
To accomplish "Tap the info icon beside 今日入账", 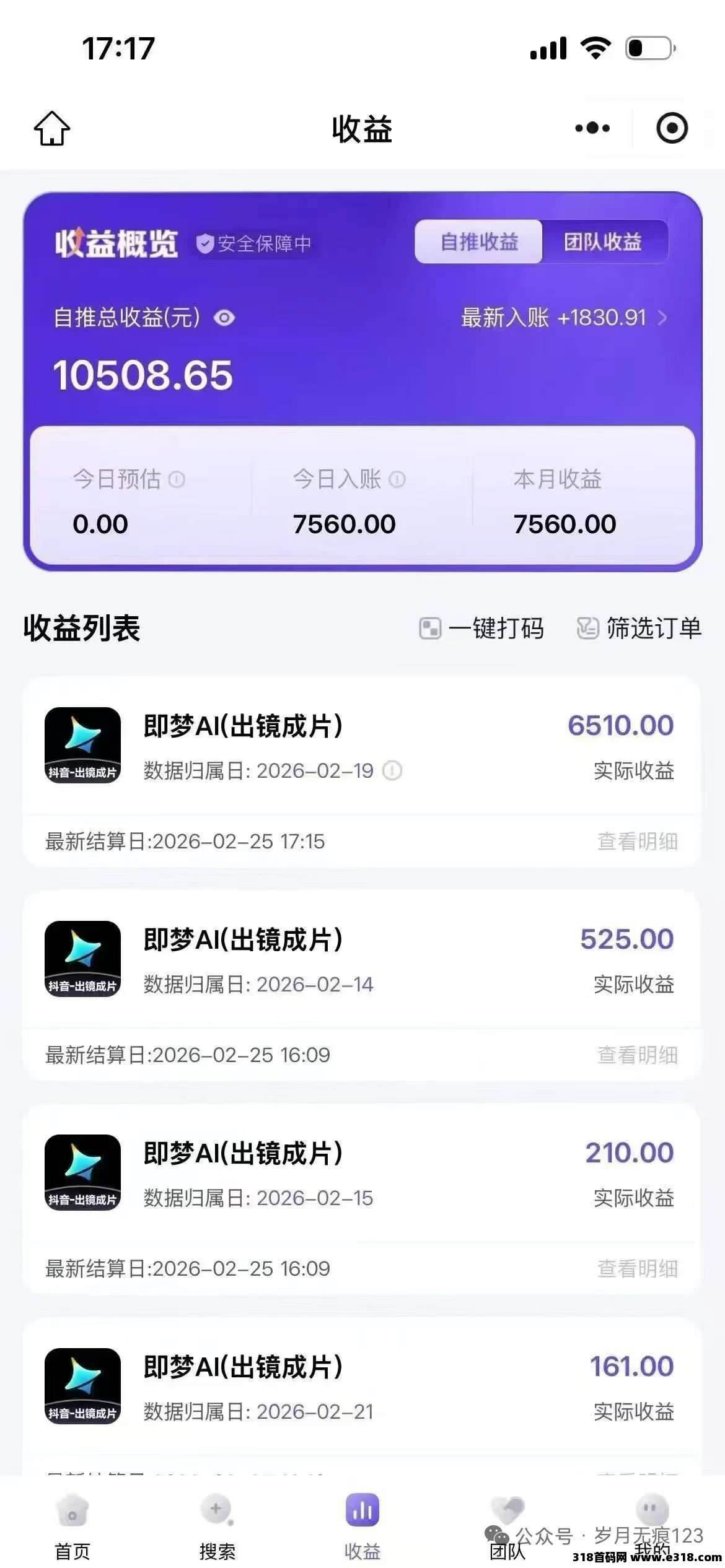I will (397, 479).
